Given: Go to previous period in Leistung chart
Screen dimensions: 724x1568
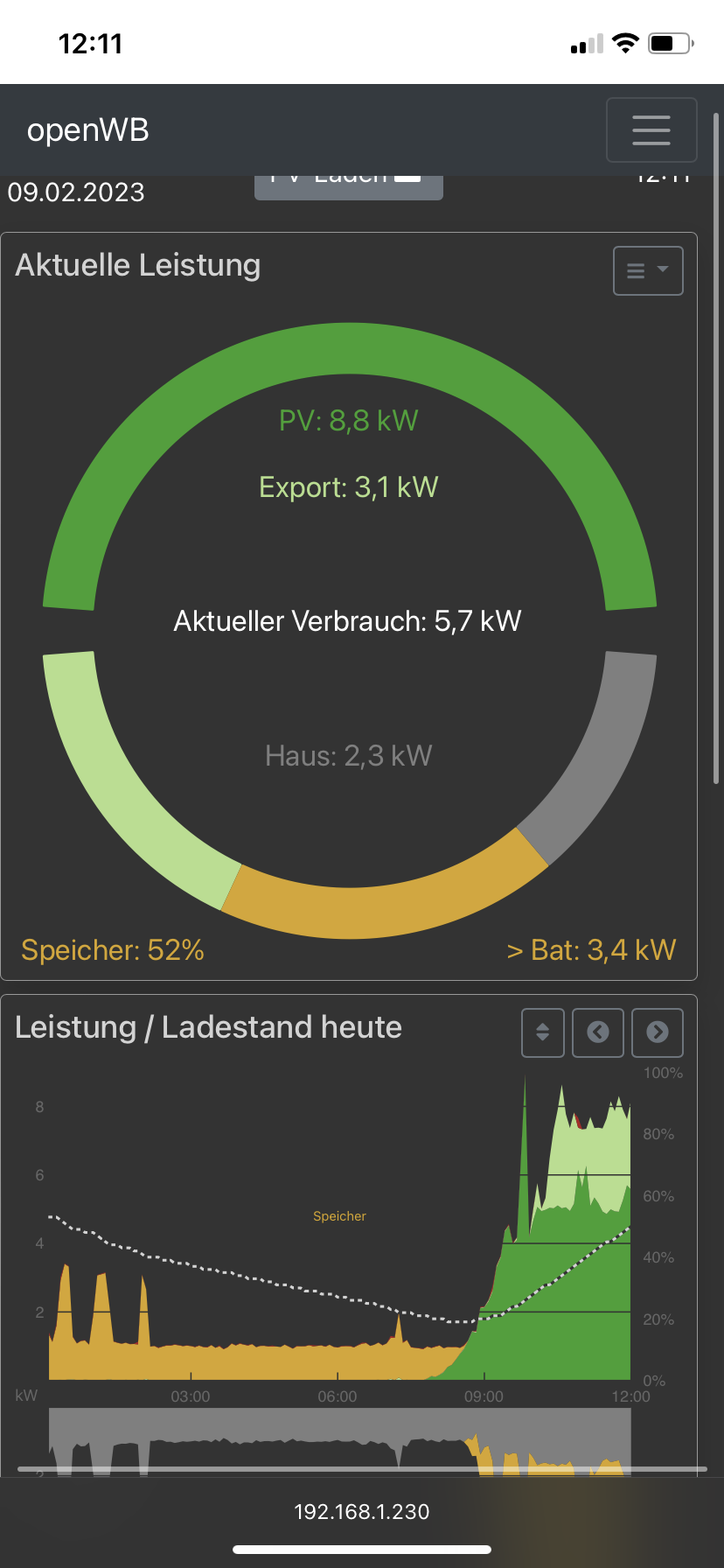Looking at the screenshot, I should [598, 1032].
